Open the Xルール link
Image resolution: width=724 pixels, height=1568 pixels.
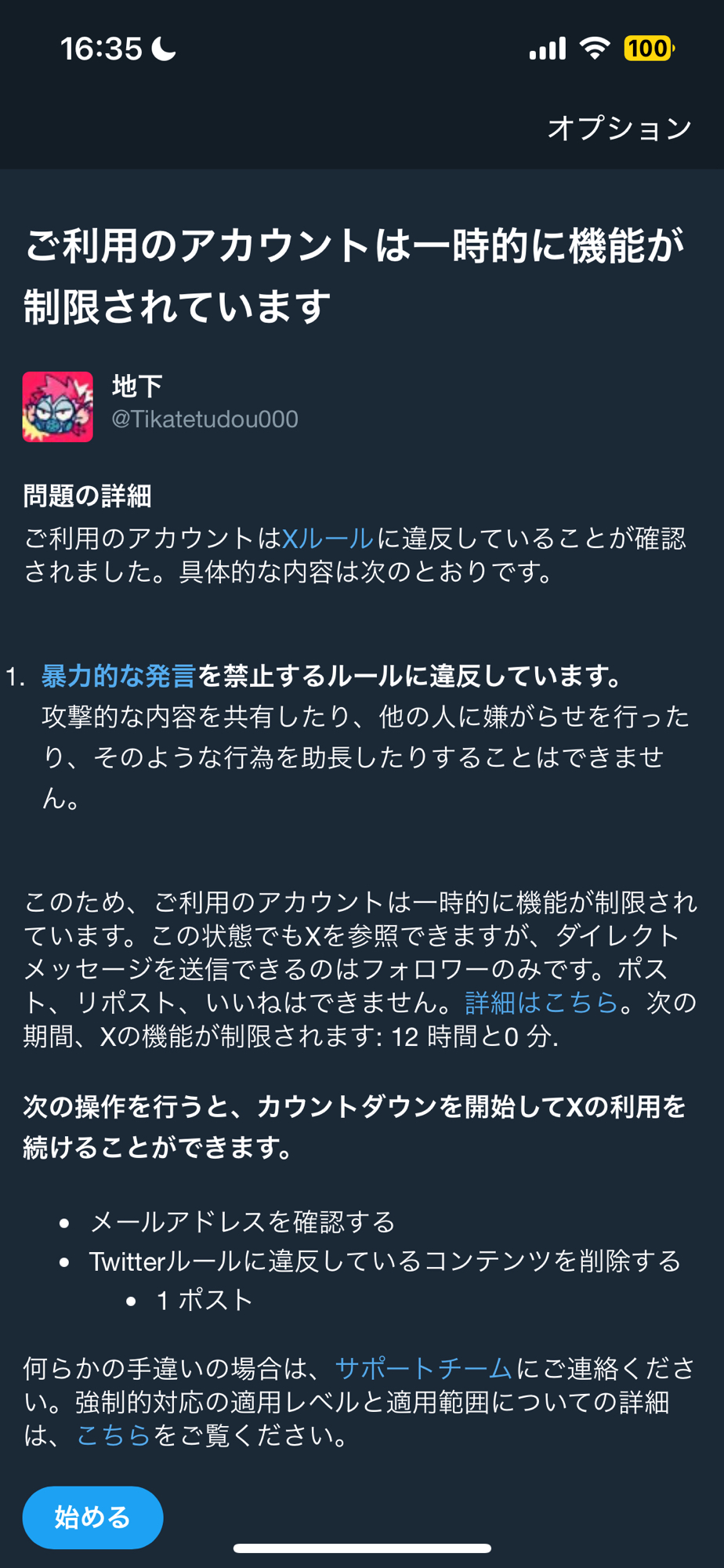coord(327,539)
